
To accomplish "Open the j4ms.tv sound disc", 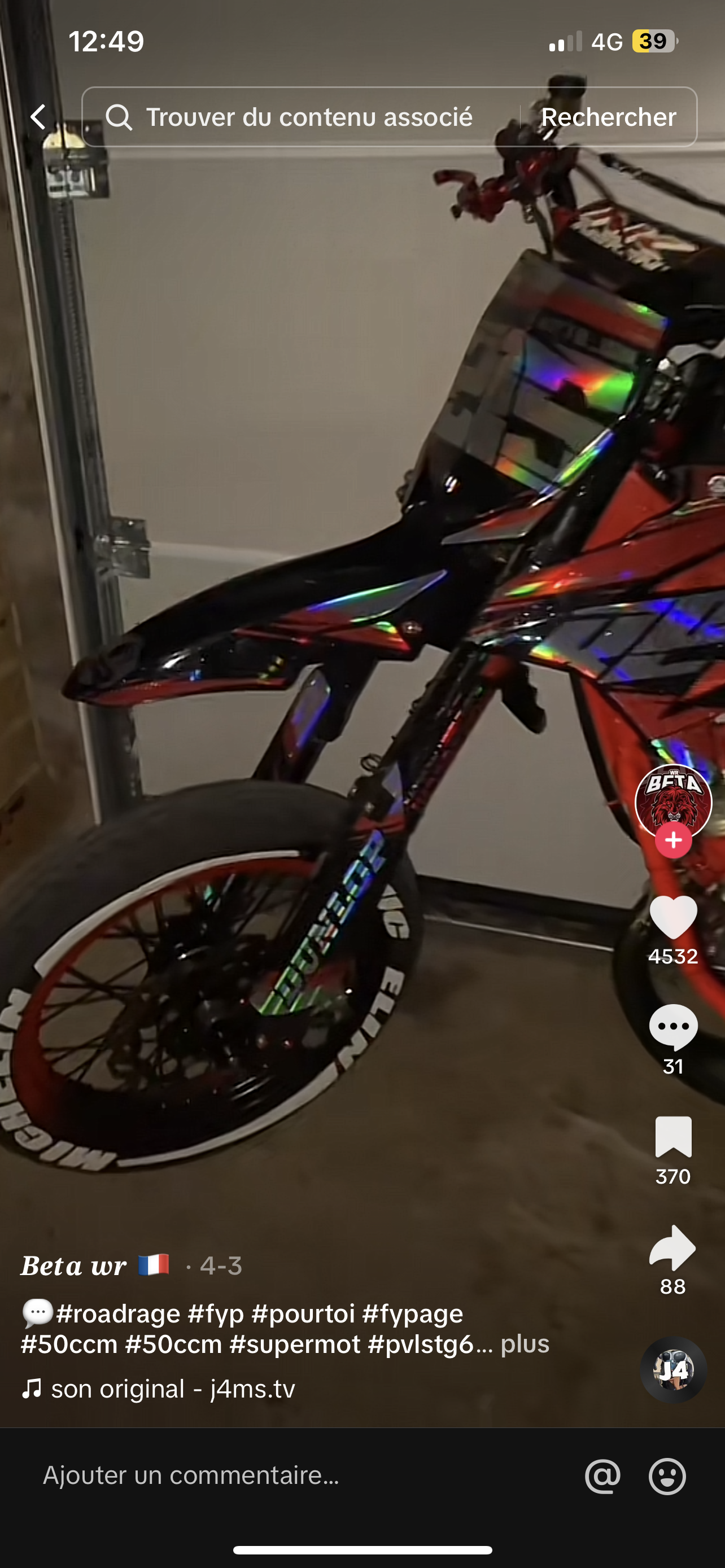I will coord(672,1370).
